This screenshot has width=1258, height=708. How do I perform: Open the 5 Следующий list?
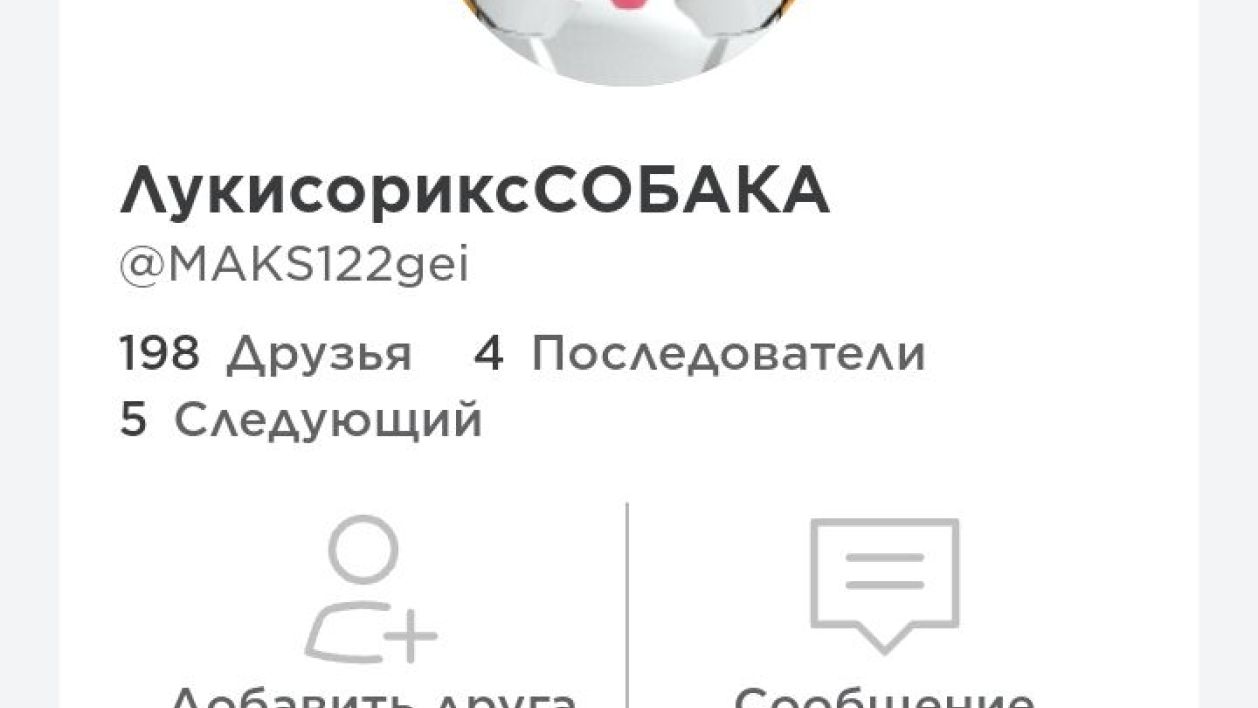point(301,420)
